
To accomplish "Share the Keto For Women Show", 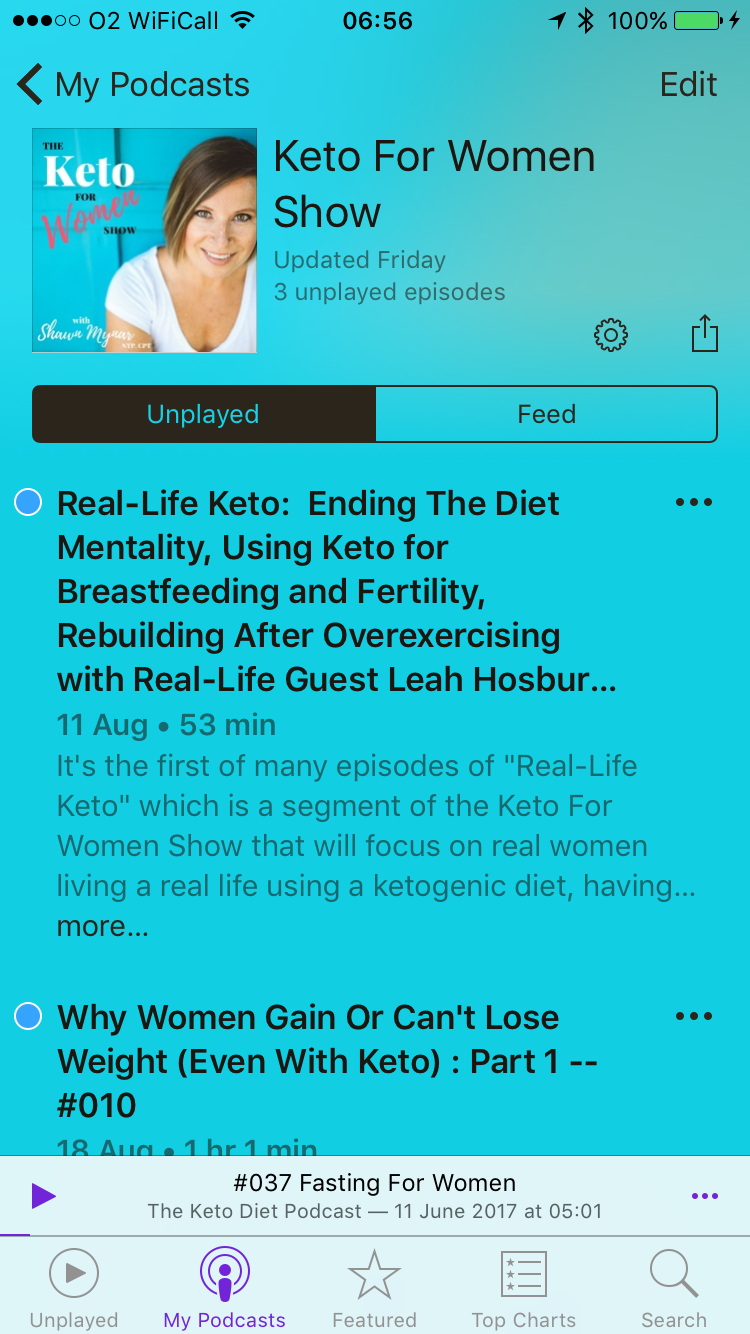I will coord(705,333).
